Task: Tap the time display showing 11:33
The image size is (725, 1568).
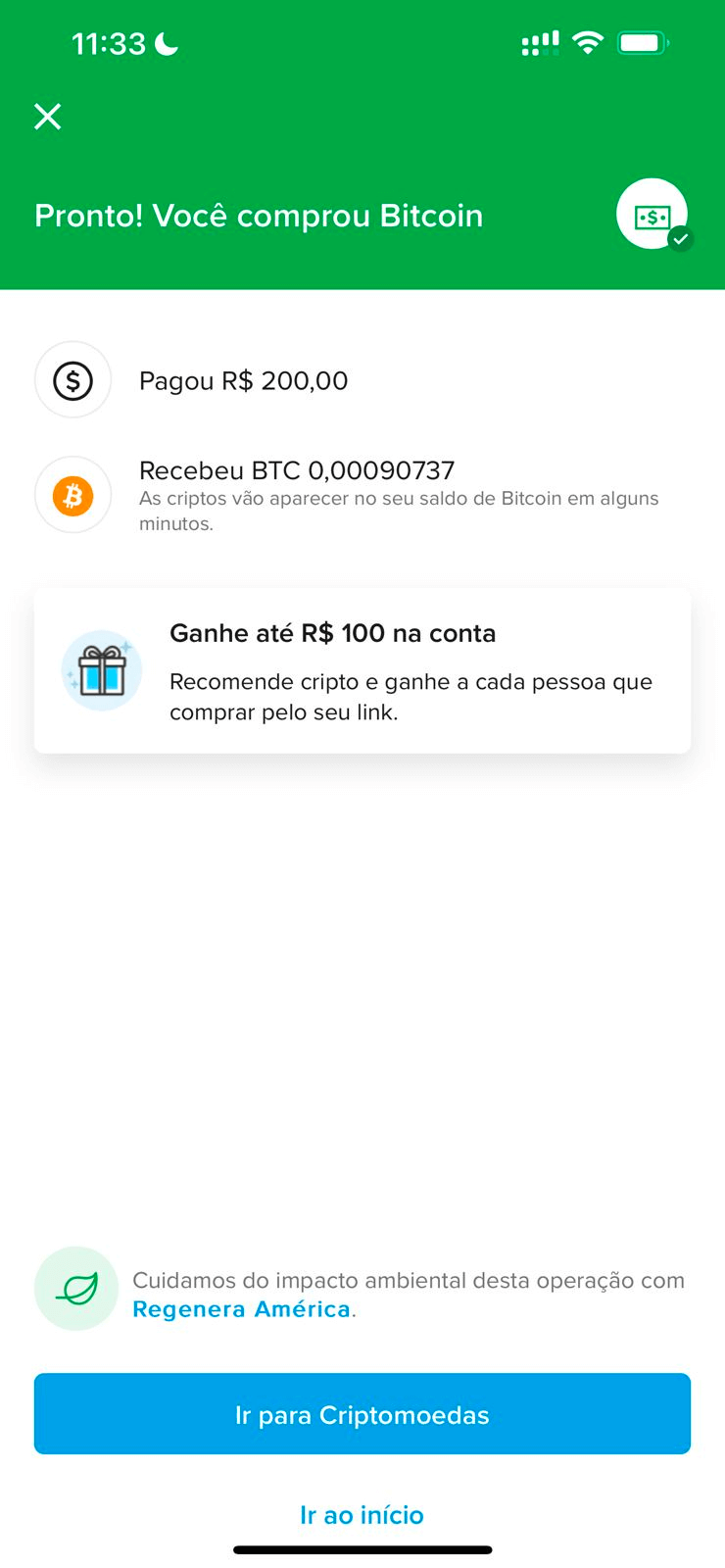Action: [108, 43]
